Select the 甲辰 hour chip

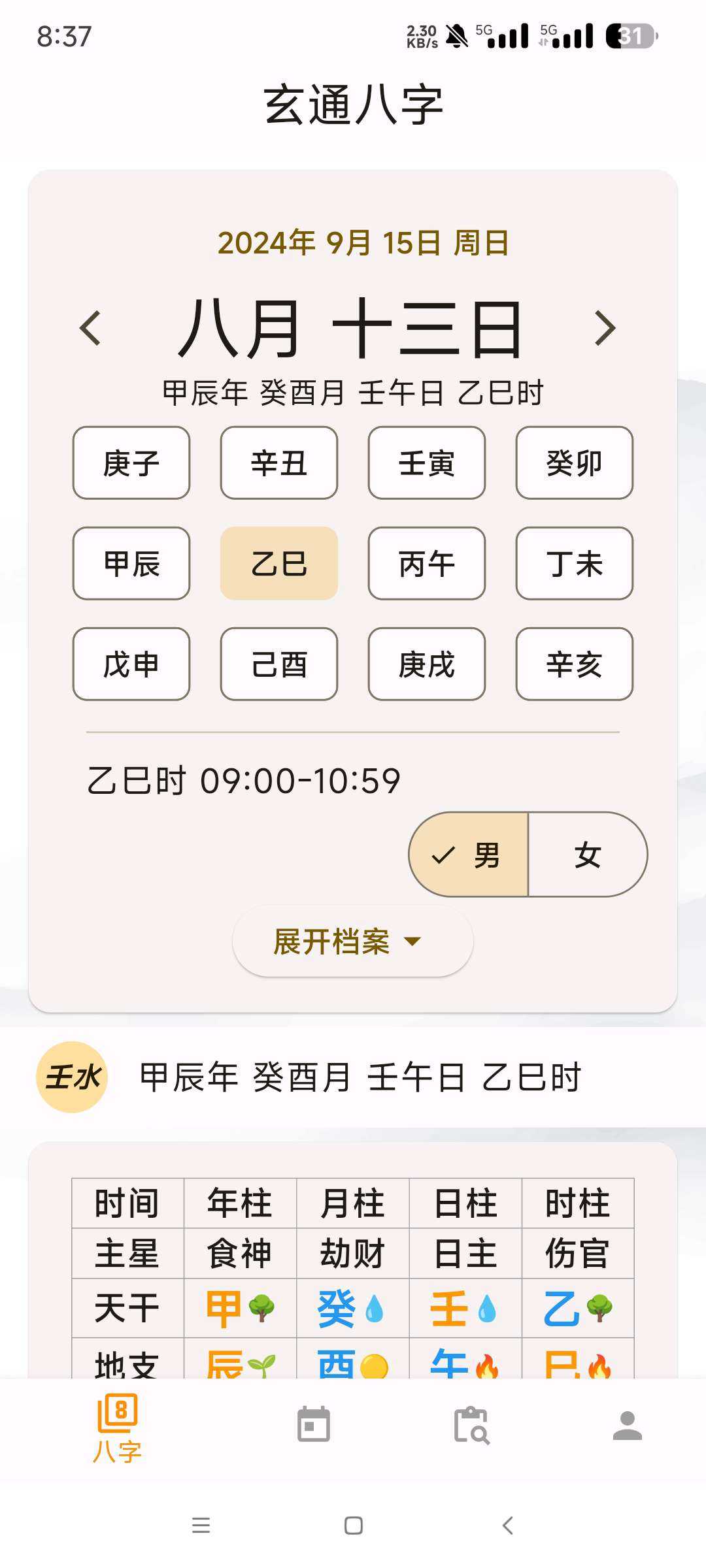131,563
